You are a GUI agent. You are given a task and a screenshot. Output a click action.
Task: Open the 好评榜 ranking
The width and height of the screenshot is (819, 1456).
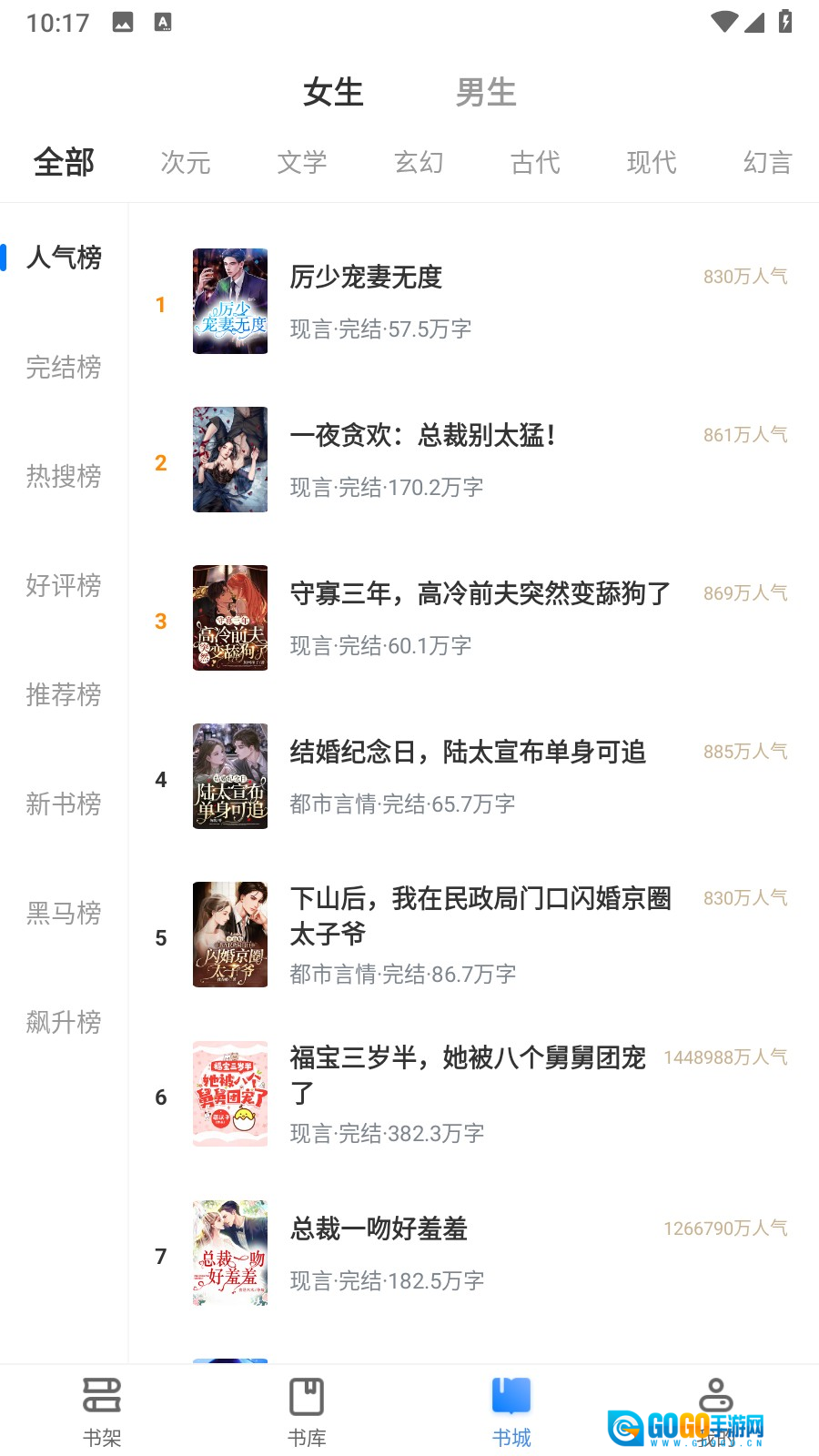pos(64,585)
